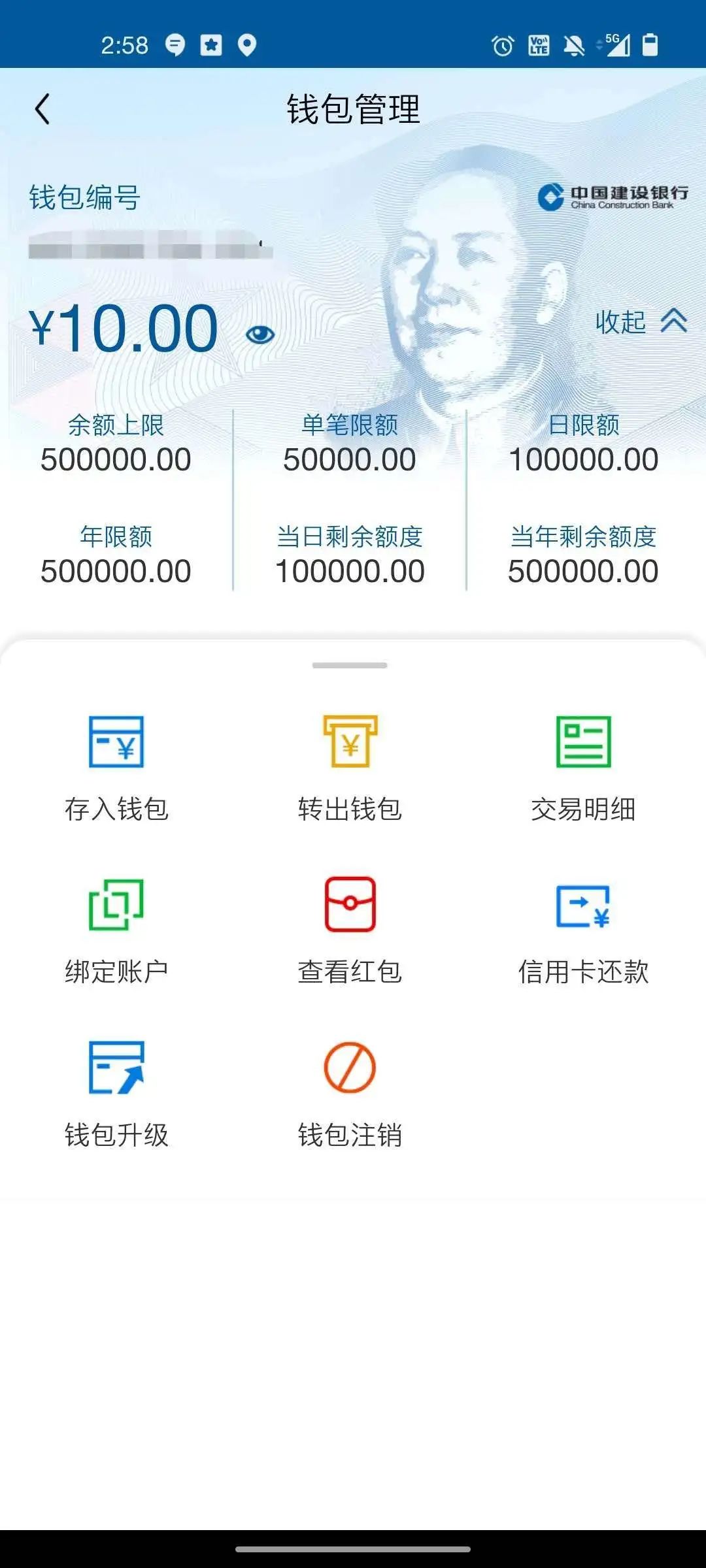Tap 钱包注销 to close the wallet
Screen dimensions: 706x1568
[350, 1094]
